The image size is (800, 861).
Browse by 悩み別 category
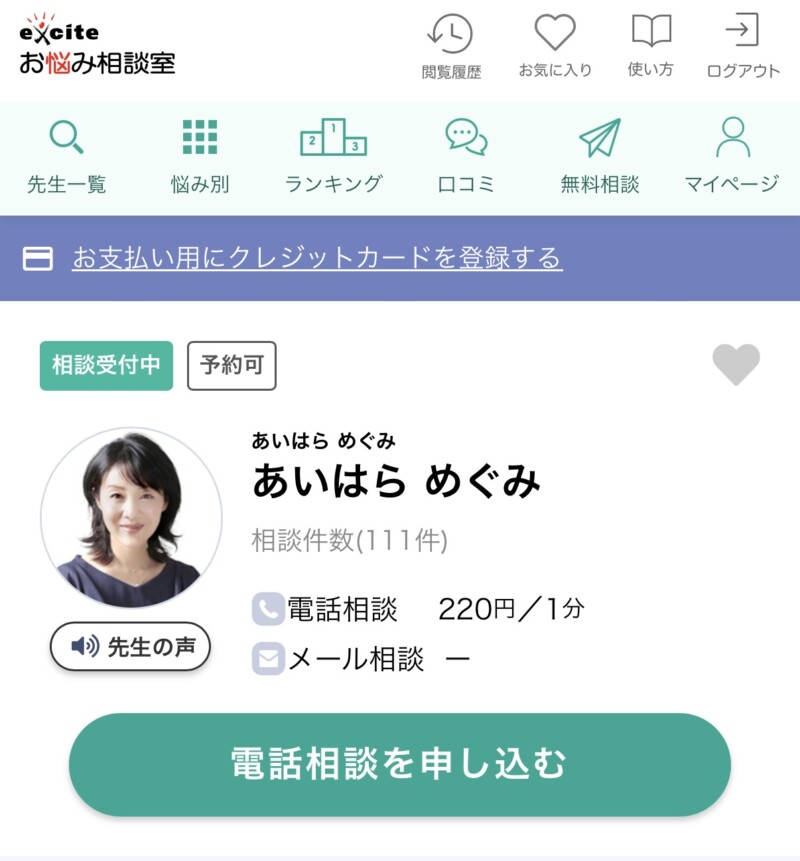pyautogui.click(x=200, y=157)
